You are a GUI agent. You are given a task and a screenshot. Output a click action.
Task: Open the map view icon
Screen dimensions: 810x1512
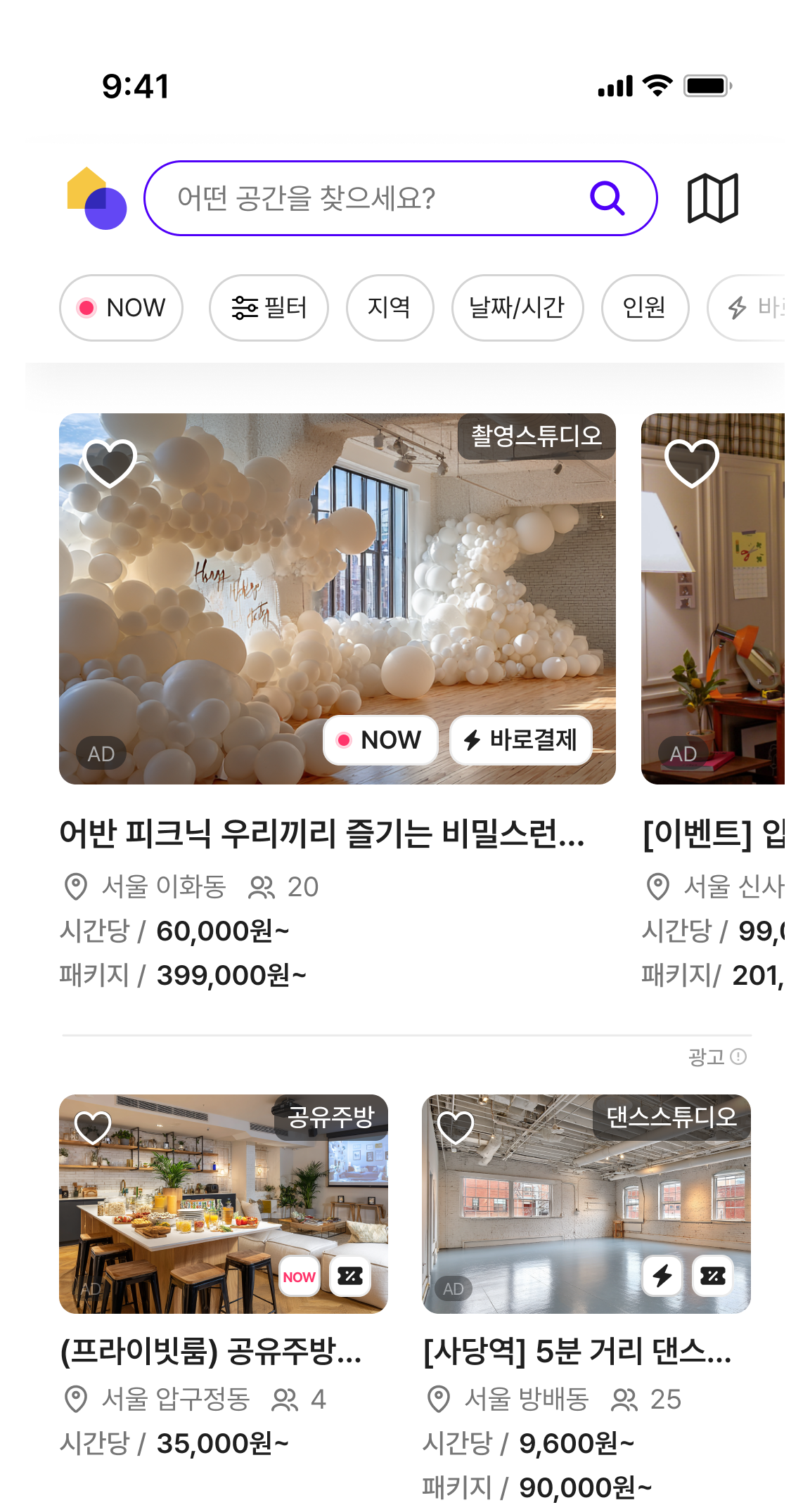[712, 200]
